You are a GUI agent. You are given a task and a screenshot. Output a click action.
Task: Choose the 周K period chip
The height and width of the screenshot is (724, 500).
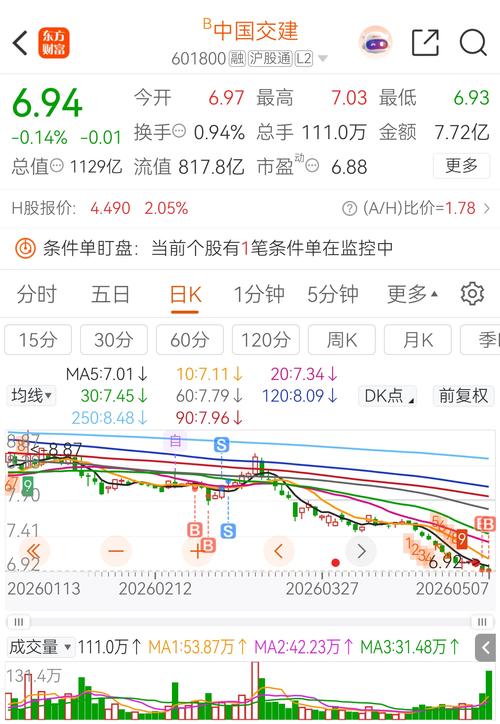tap(342, 340)
